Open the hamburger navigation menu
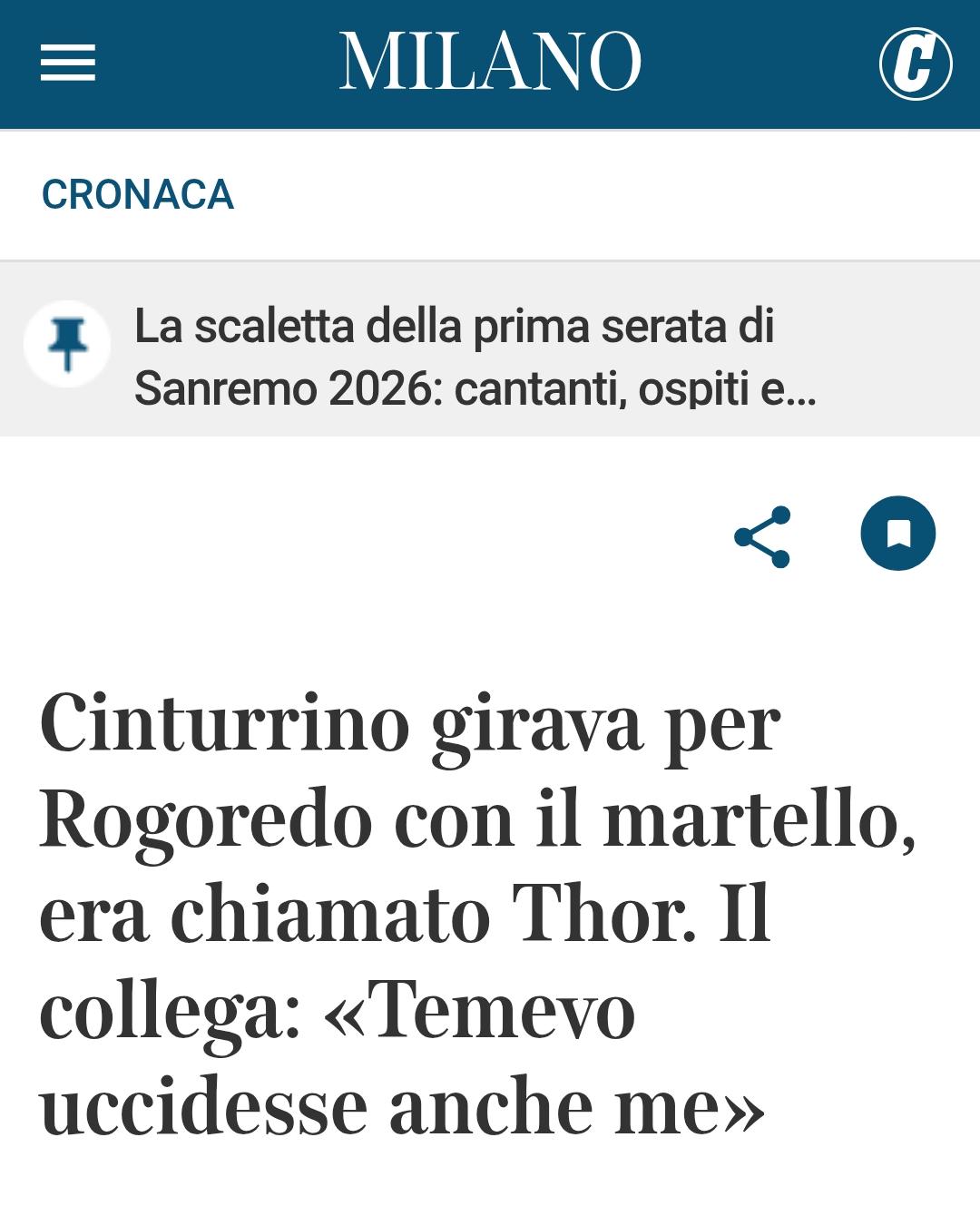 [68, 64]
